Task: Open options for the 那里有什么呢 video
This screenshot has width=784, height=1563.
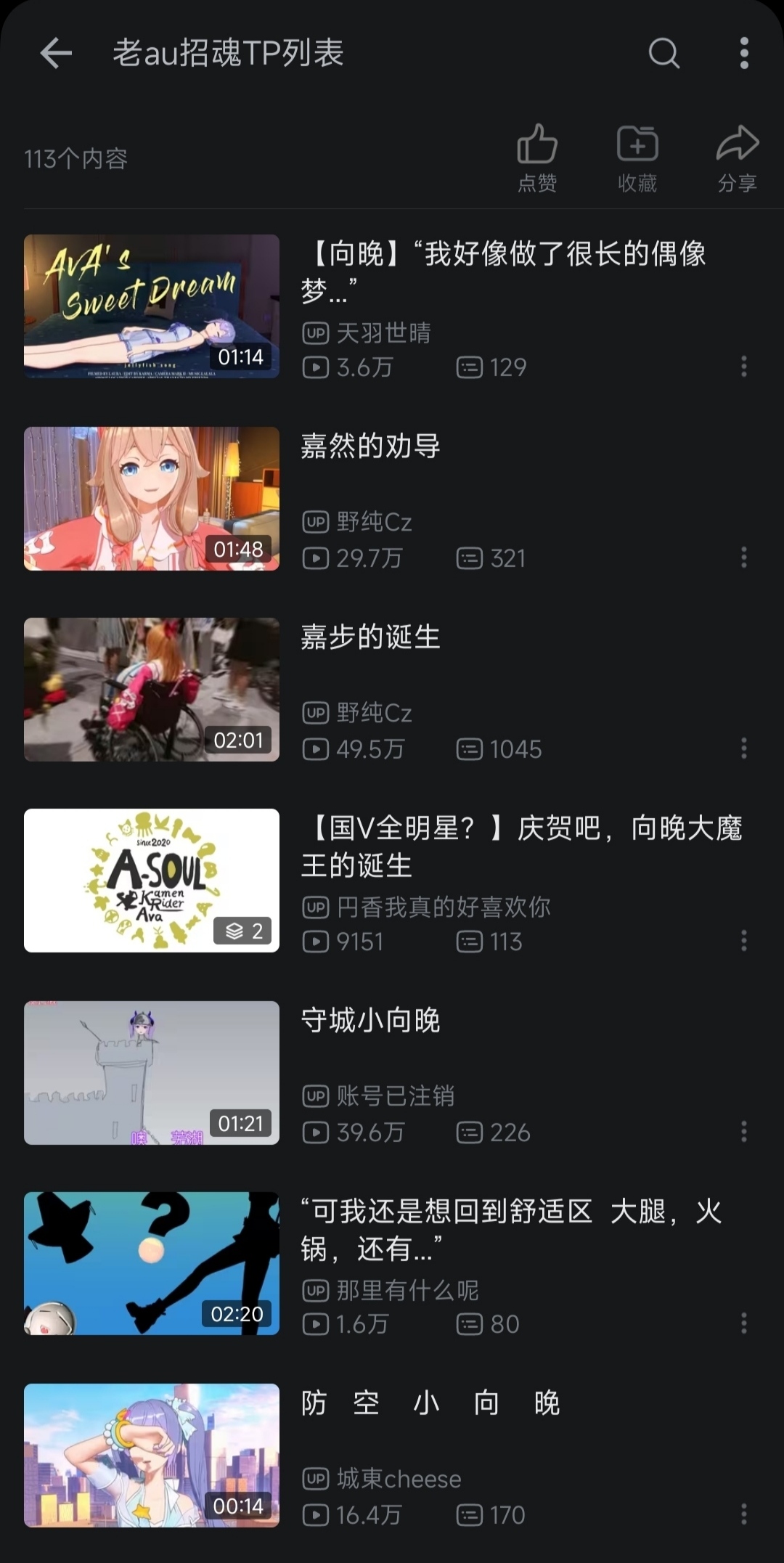Action: coord(744,1323)
